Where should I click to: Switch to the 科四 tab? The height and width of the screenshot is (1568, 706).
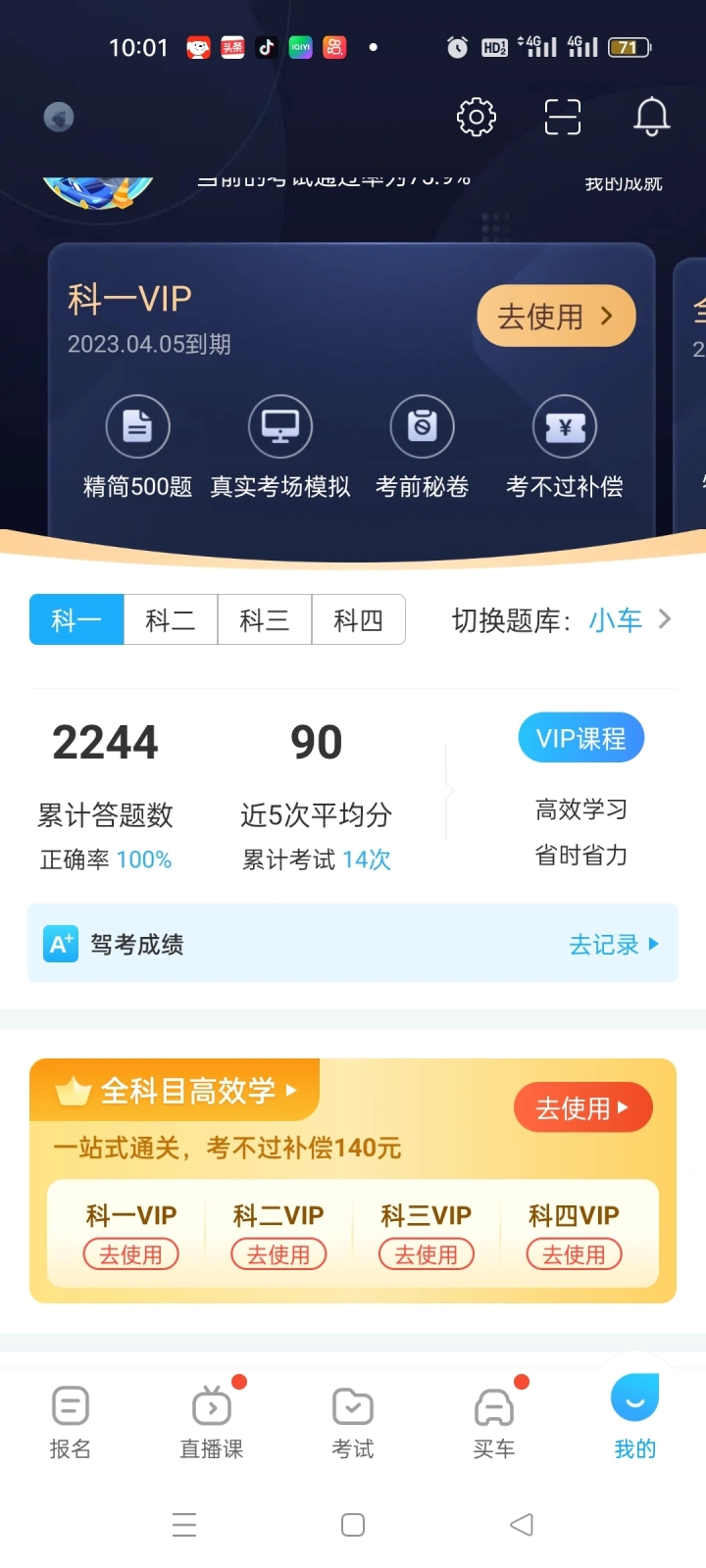click(x=359, y=619)
